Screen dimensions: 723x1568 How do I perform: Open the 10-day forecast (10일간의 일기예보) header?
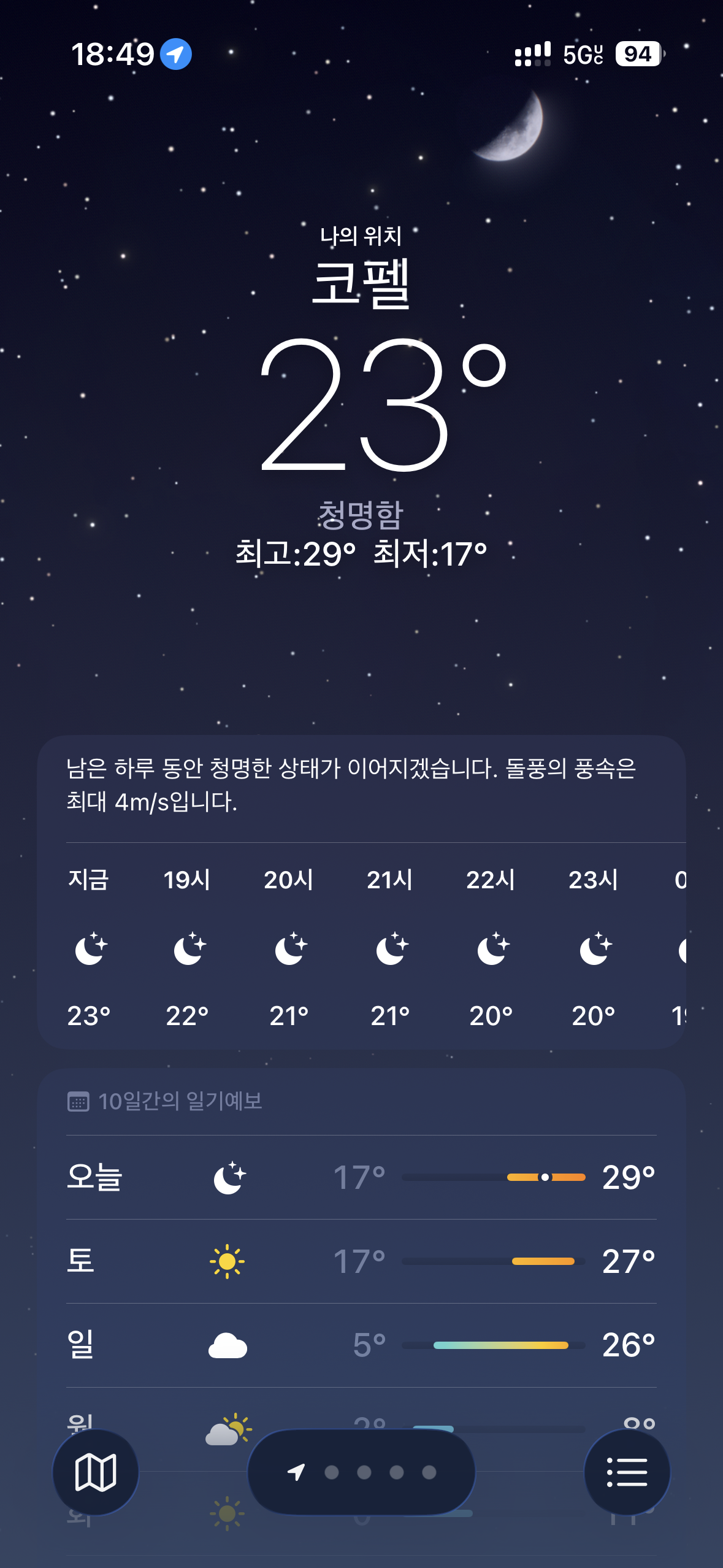point(180,1101)
